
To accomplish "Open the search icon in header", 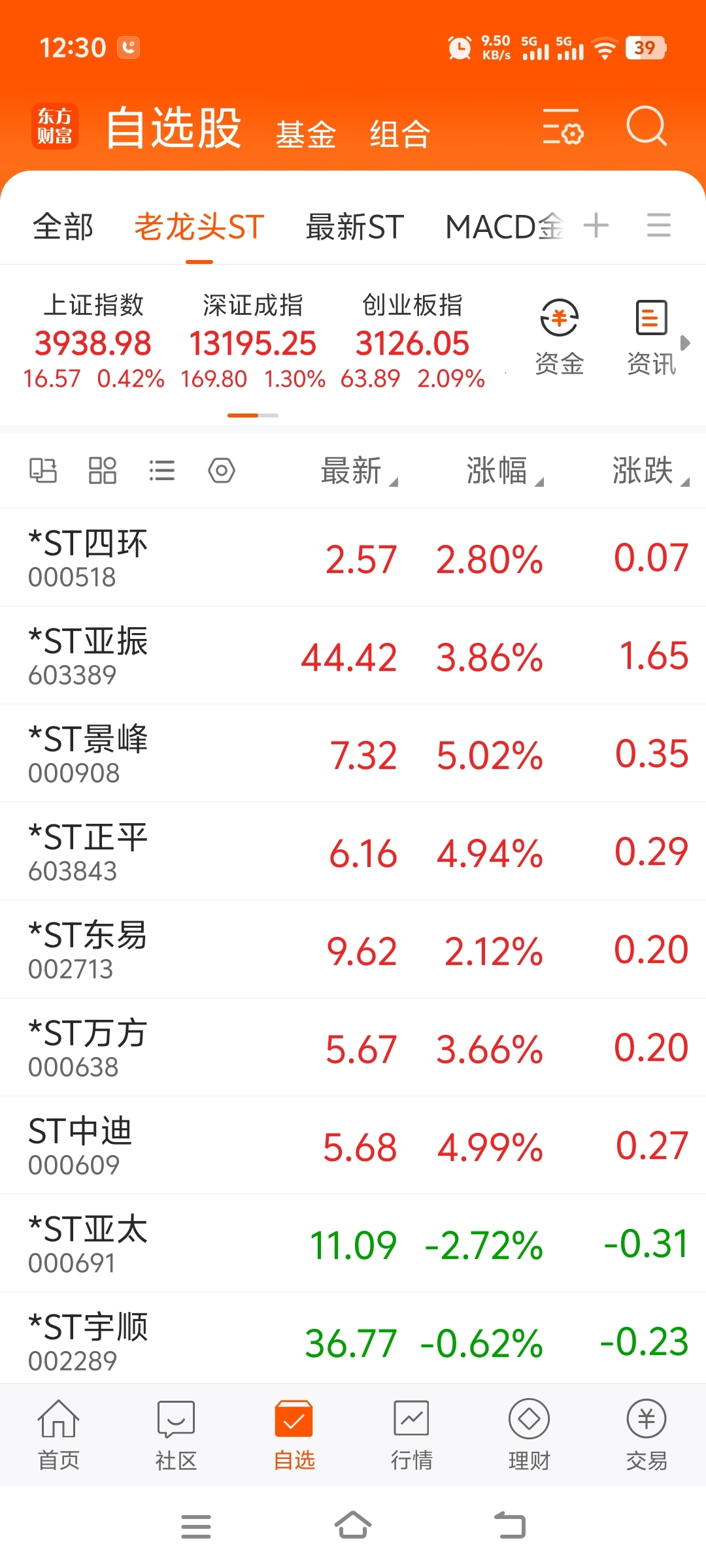I will (x=646, y=126).
